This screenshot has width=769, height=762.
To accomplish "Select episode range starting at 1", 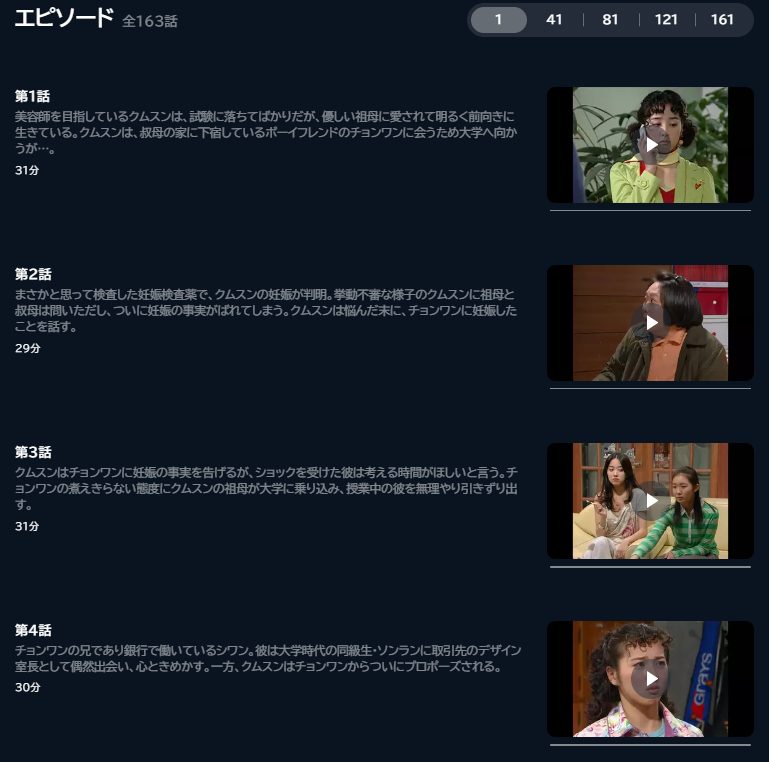I will pyautogui.click(x=498, y=20).
